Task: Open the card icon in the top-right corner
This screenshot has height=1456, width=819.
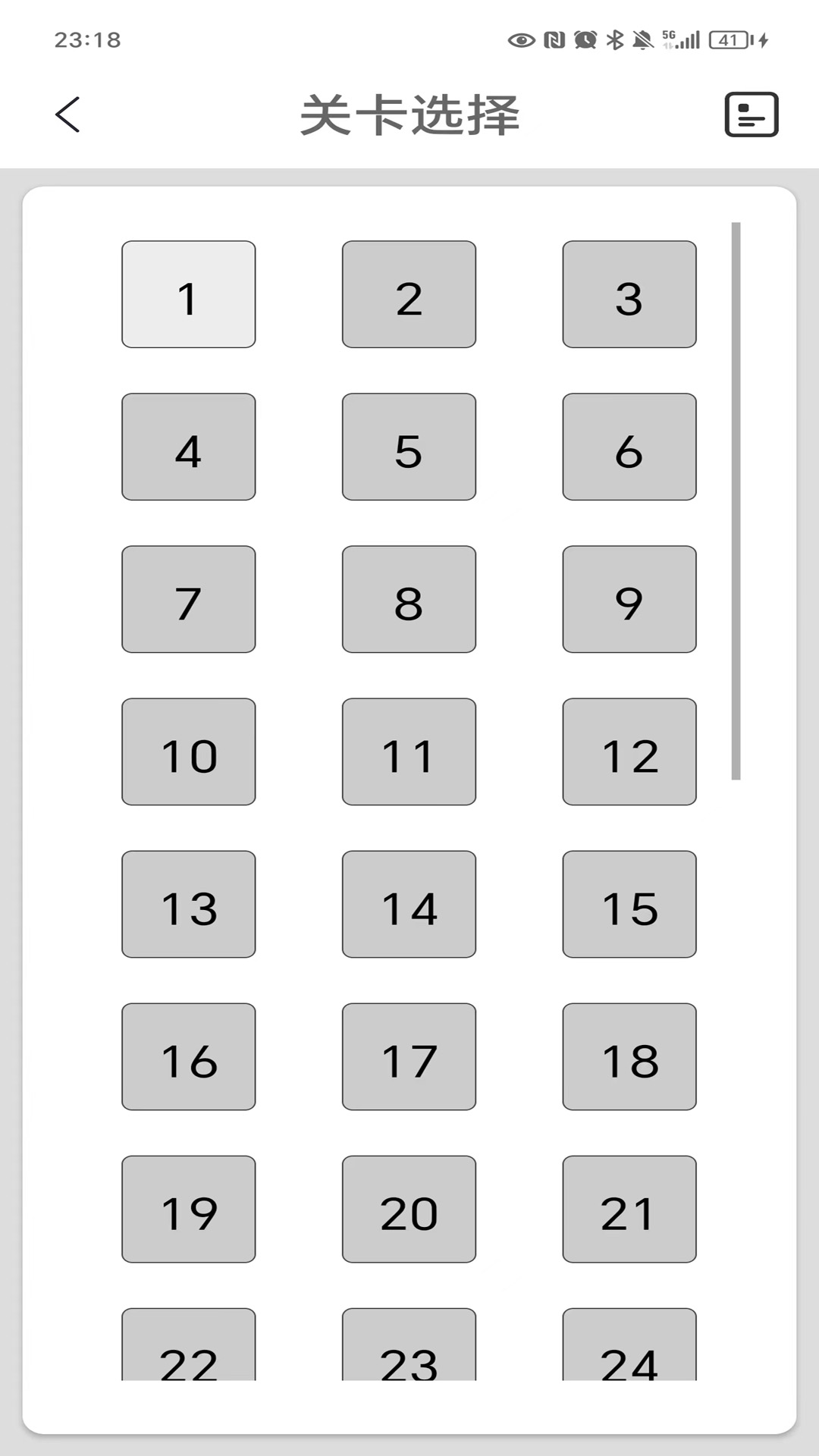Action: pos(751,115)
